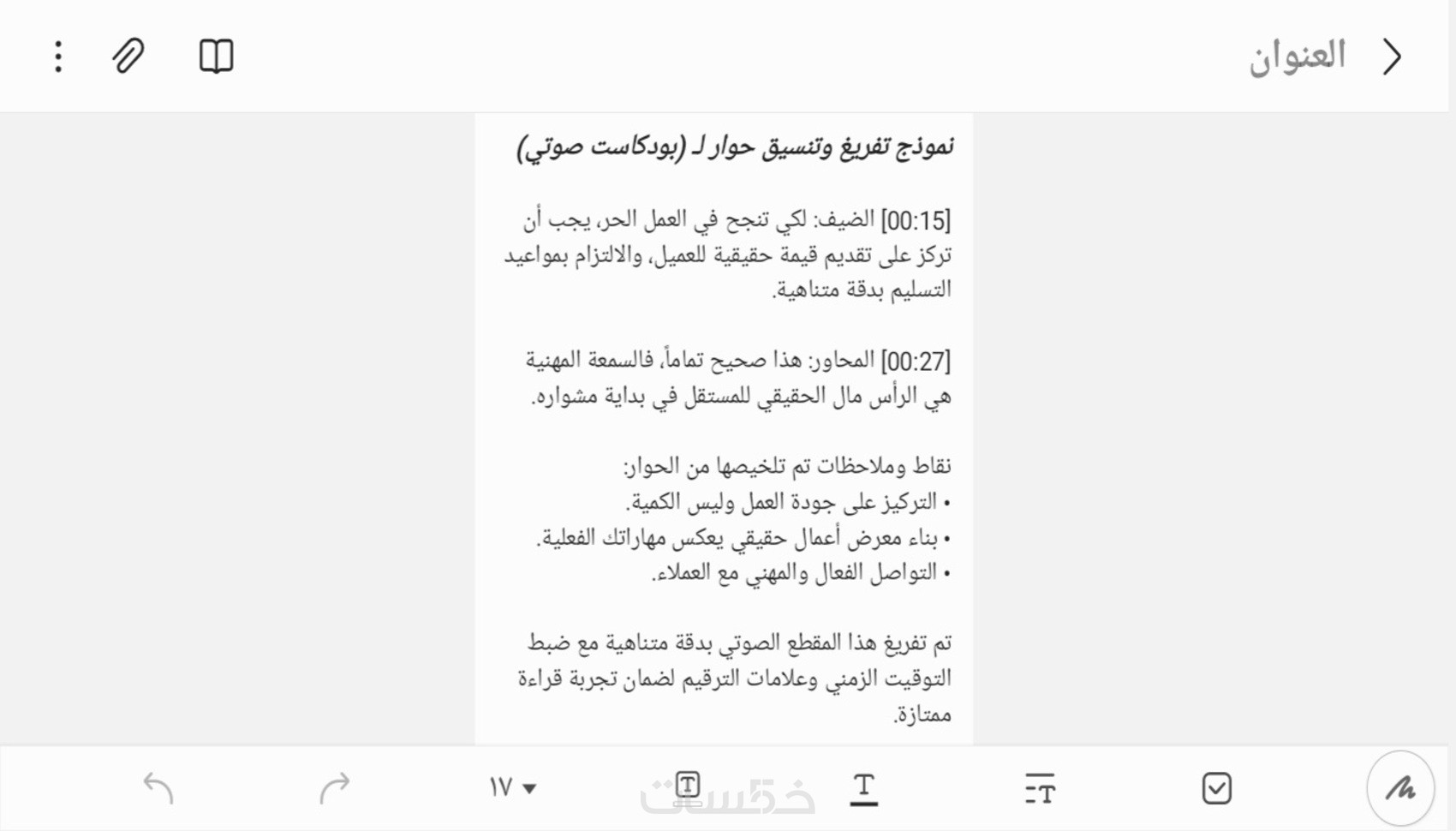Viewport: 1456px width, 831px height.
Task: Open the handwriting pen tool
Action: [1400, 788]
